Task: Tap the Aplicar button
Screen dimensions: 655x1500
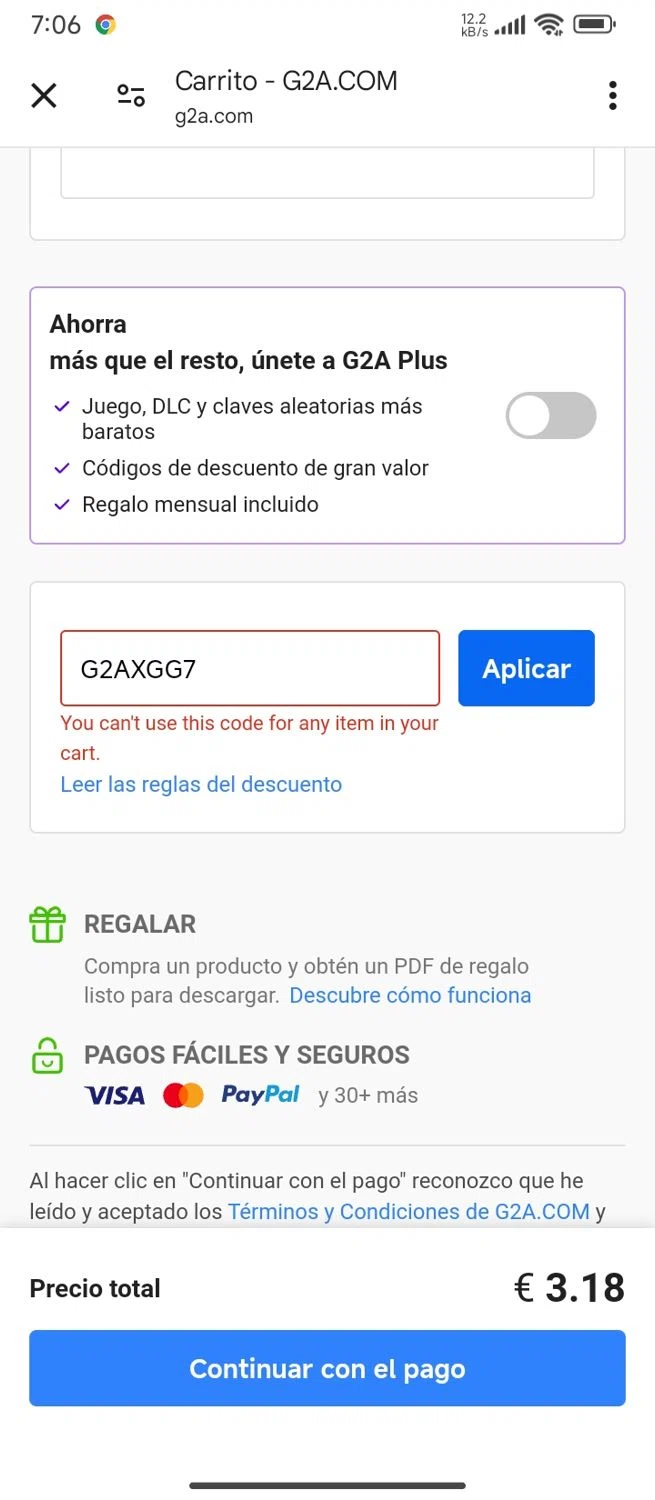Action: click(526, 668)
